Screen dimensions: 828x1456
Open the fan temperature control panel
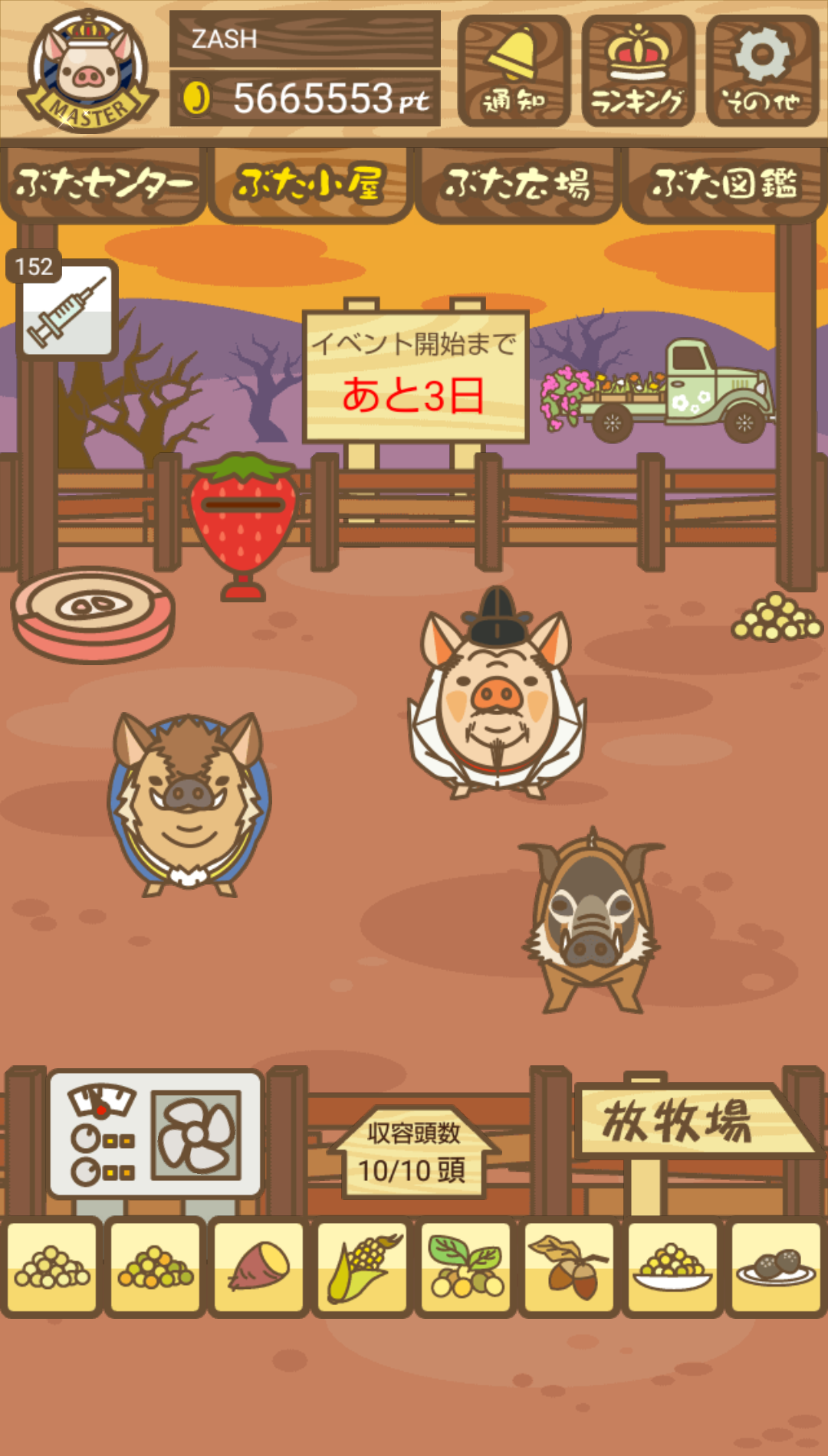156,1134
